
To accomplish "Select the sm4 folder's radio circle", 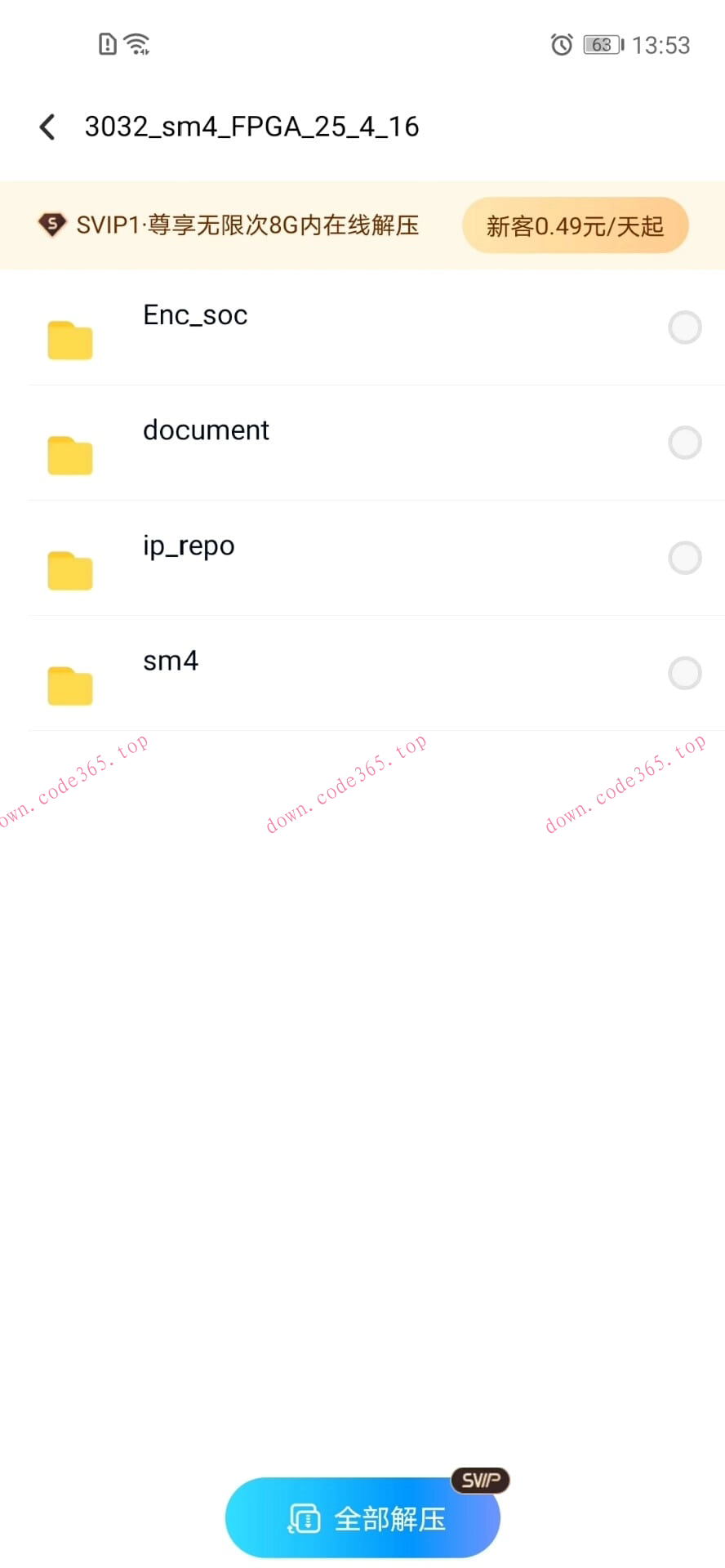I will 684,673.
